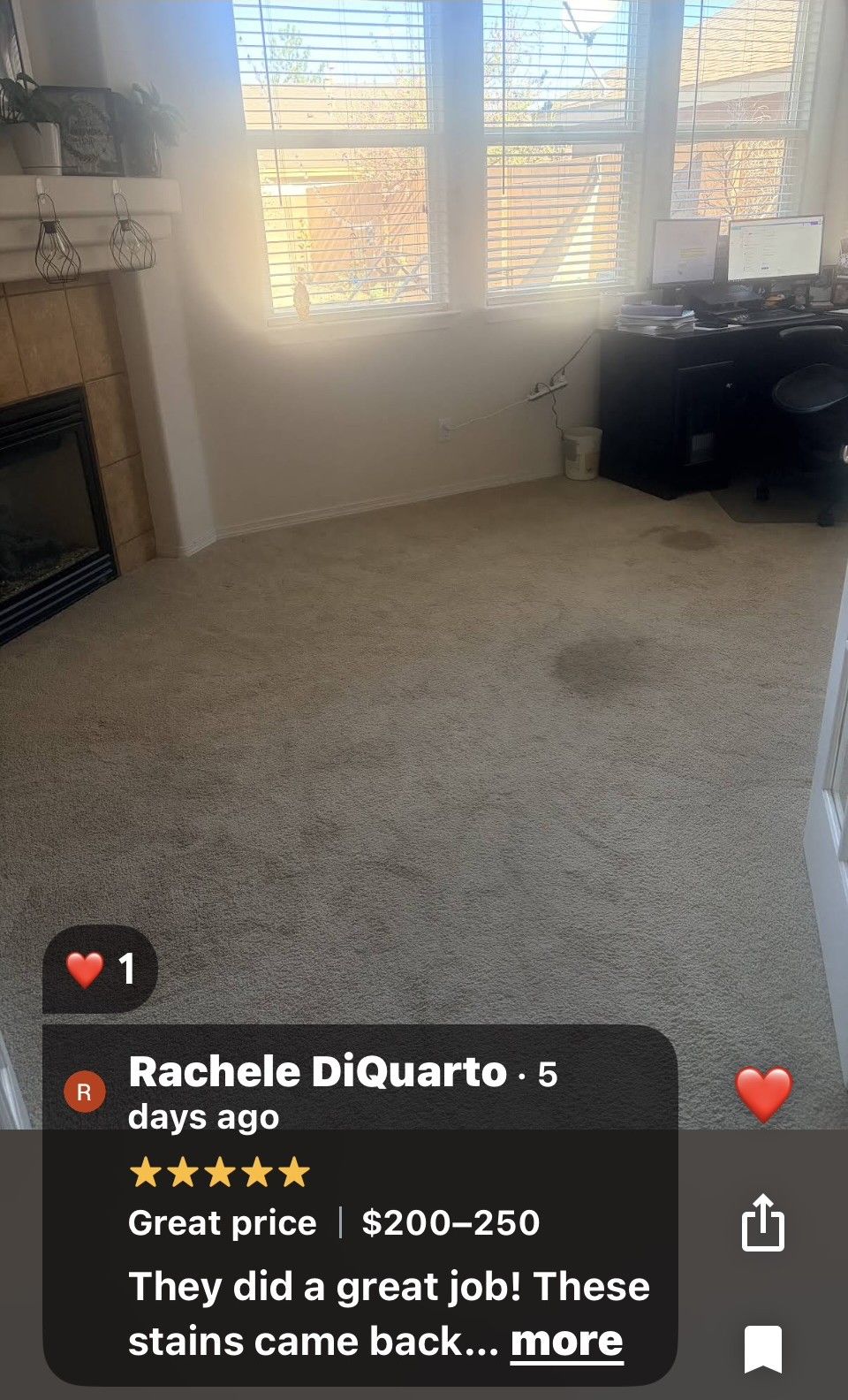This screenshot has height=1400, width=848.
Task: Share this review photo
Action: click(763, 1223)
